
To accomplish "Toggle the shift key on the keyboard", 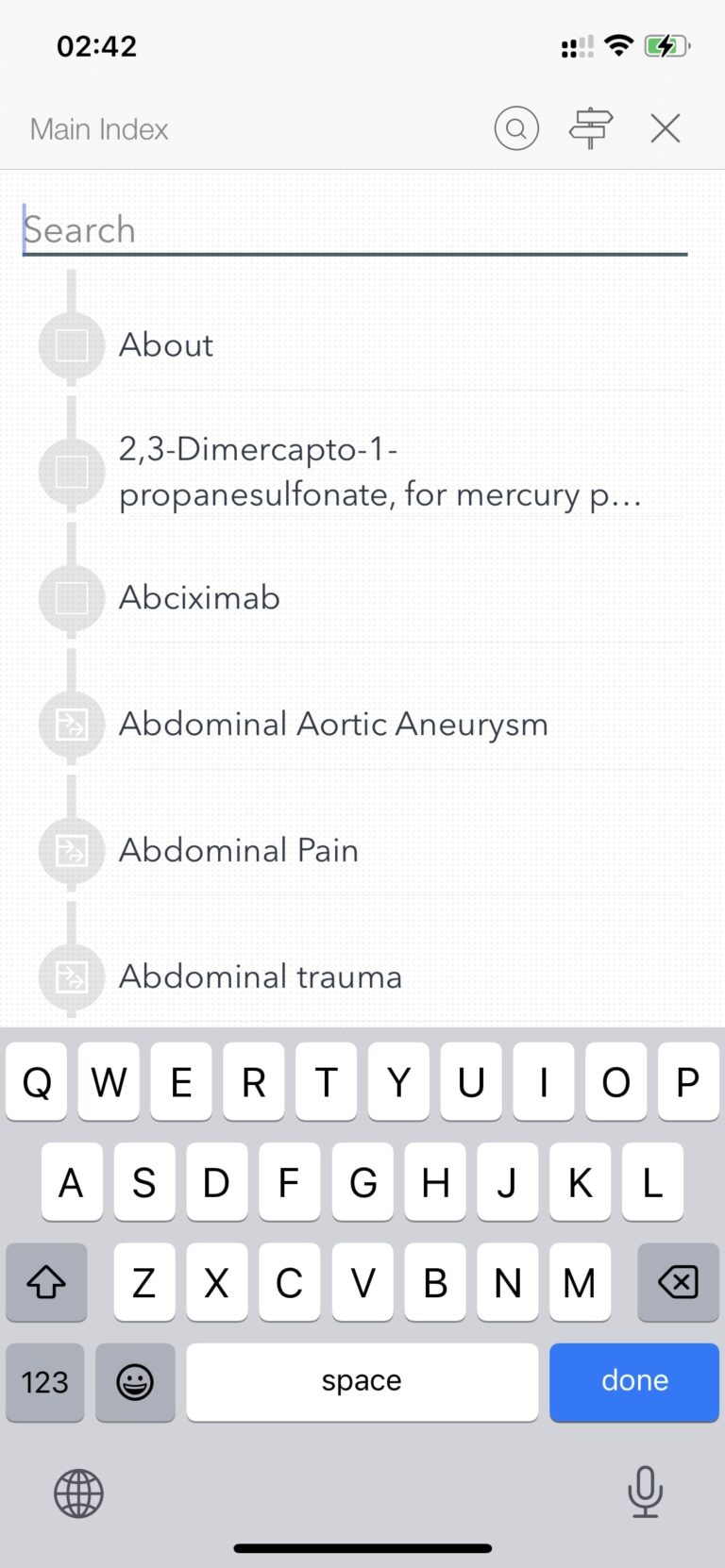I will pos(46,1282).
